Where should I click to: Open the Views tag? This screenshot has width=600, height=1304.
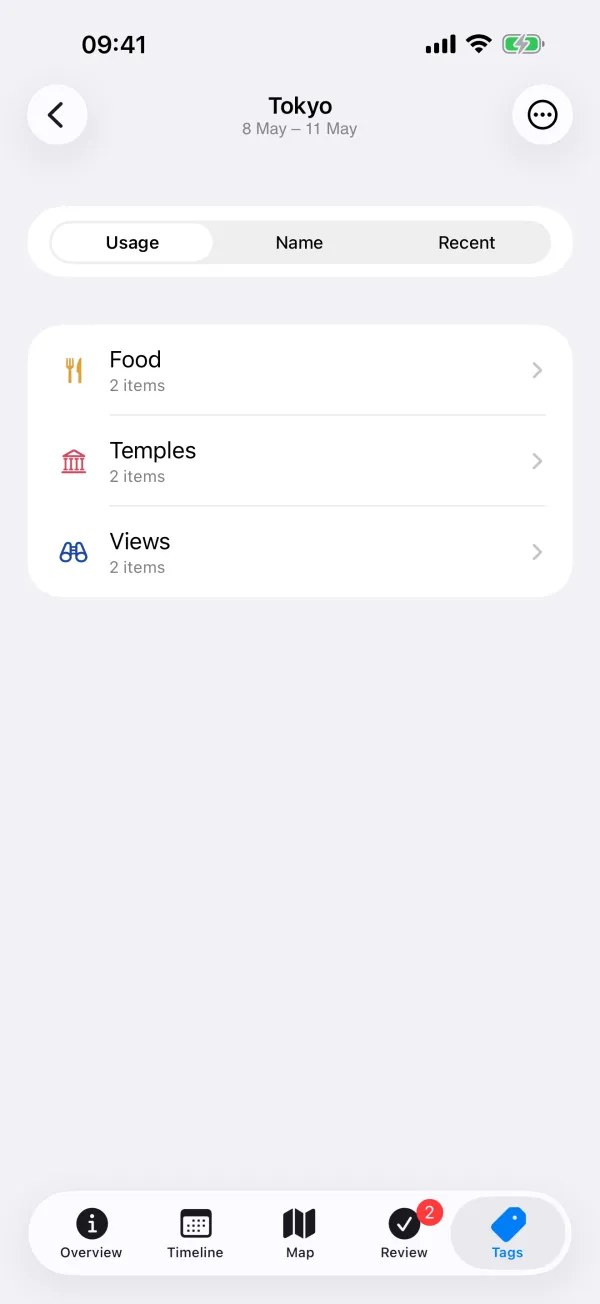(300, 552)
